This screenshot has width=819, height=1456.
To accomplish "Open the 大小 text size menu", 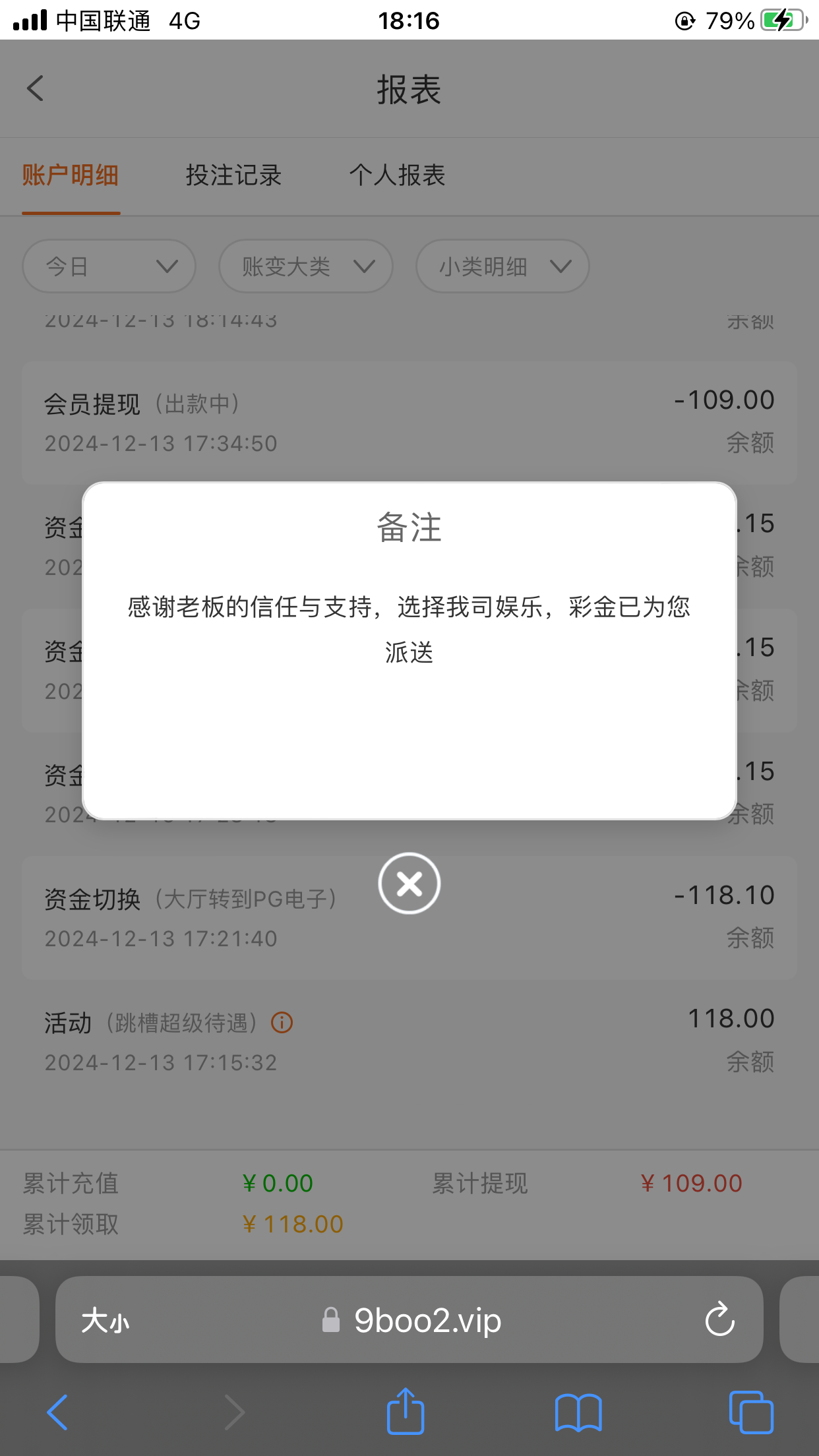I will 106,1321.
